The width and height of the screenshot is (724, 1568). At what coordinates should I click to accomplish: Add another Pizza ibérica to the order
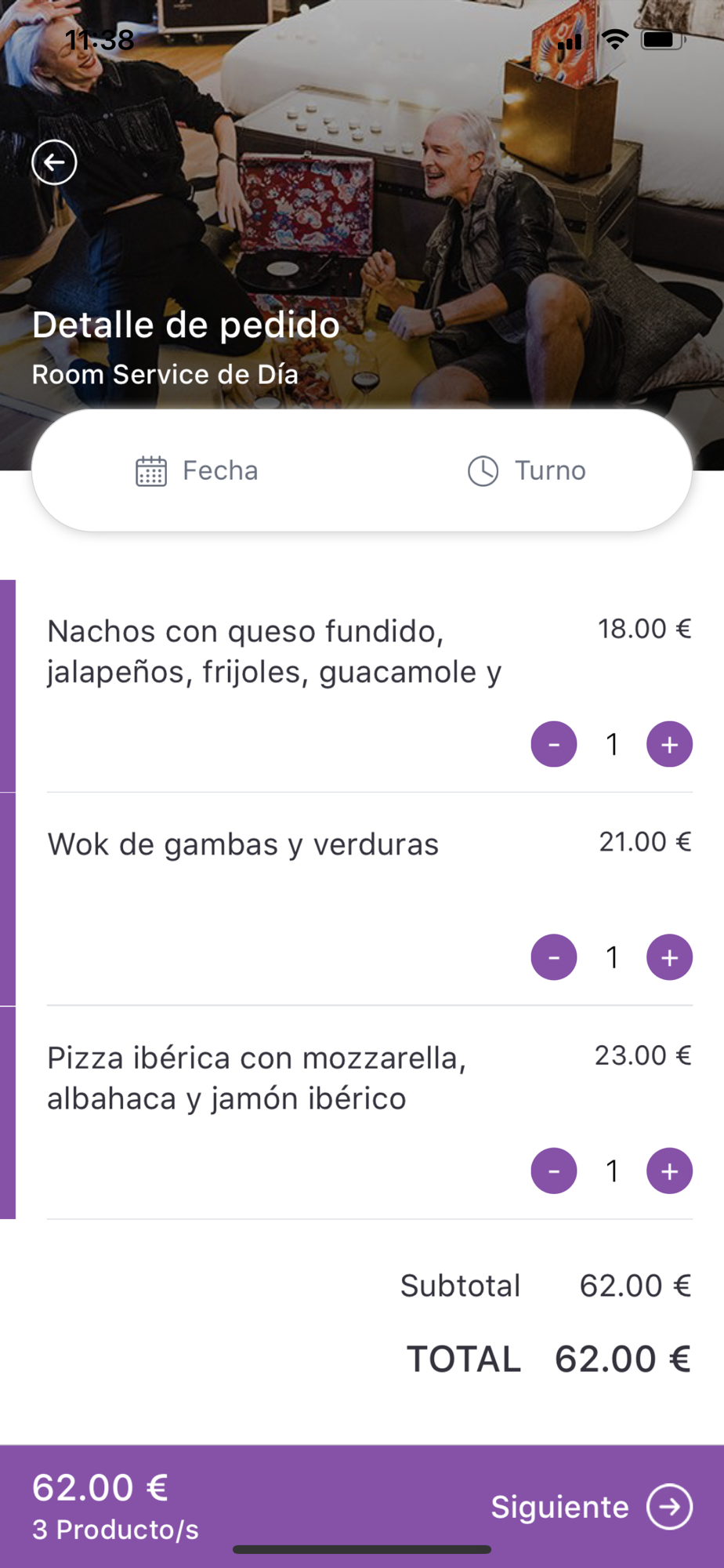669,1171
